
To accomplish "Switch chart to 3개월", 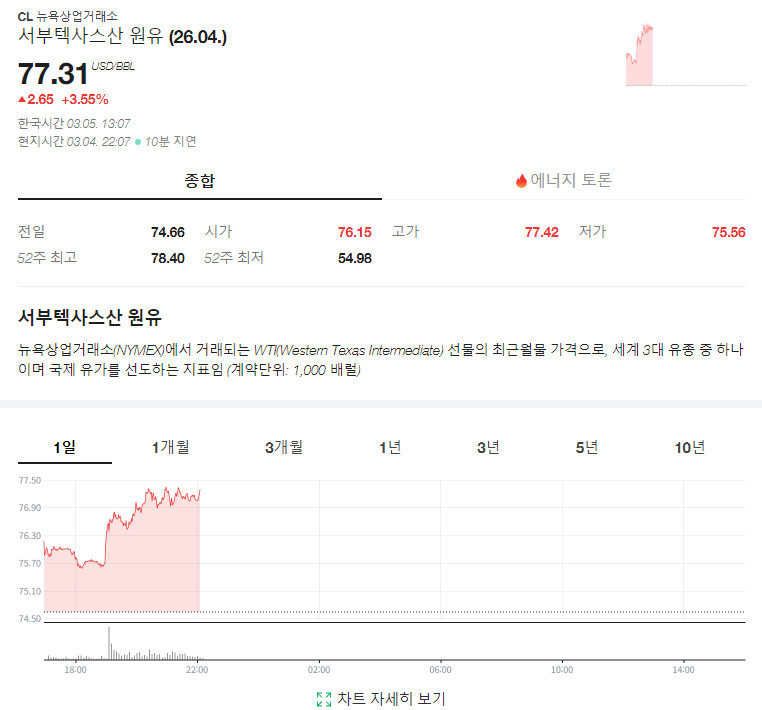I will [284, 447].
